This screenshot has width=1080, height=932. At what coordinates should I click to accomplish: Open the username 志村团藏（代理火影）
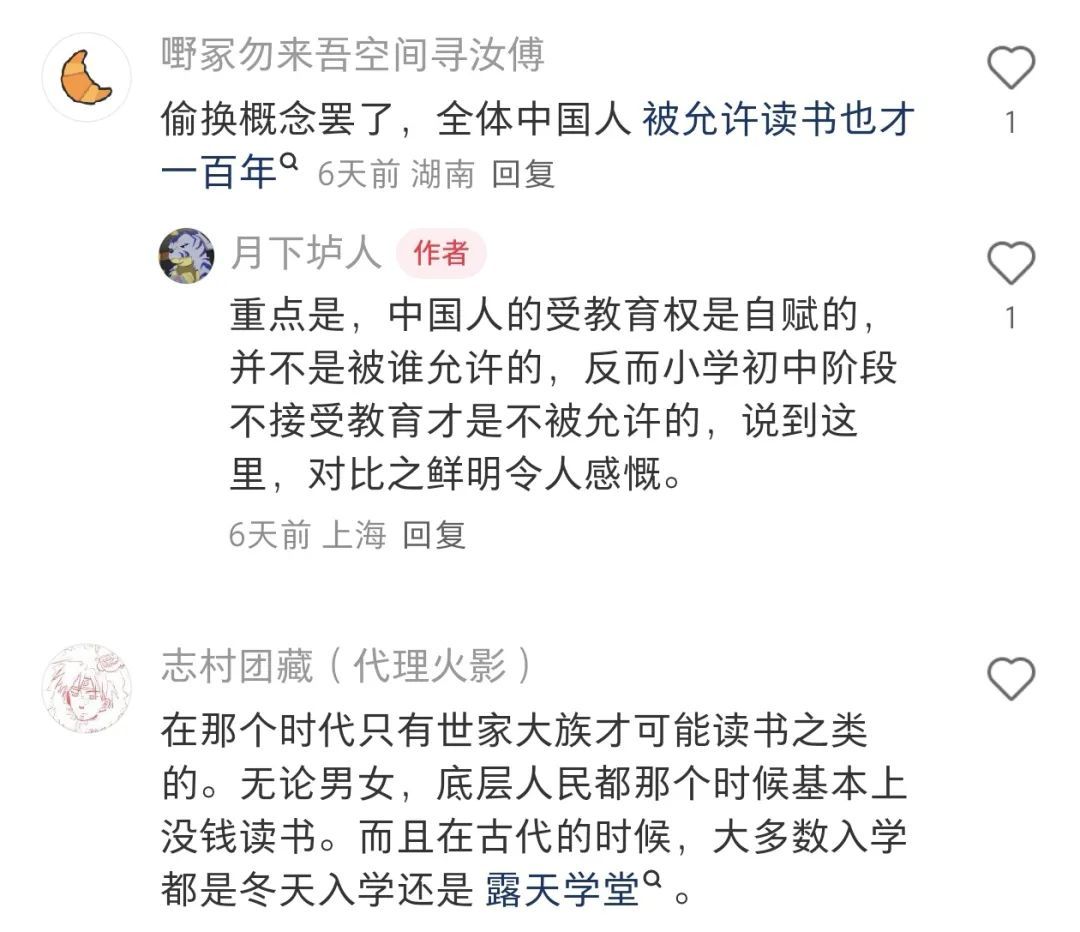click(x=346, y=666)
